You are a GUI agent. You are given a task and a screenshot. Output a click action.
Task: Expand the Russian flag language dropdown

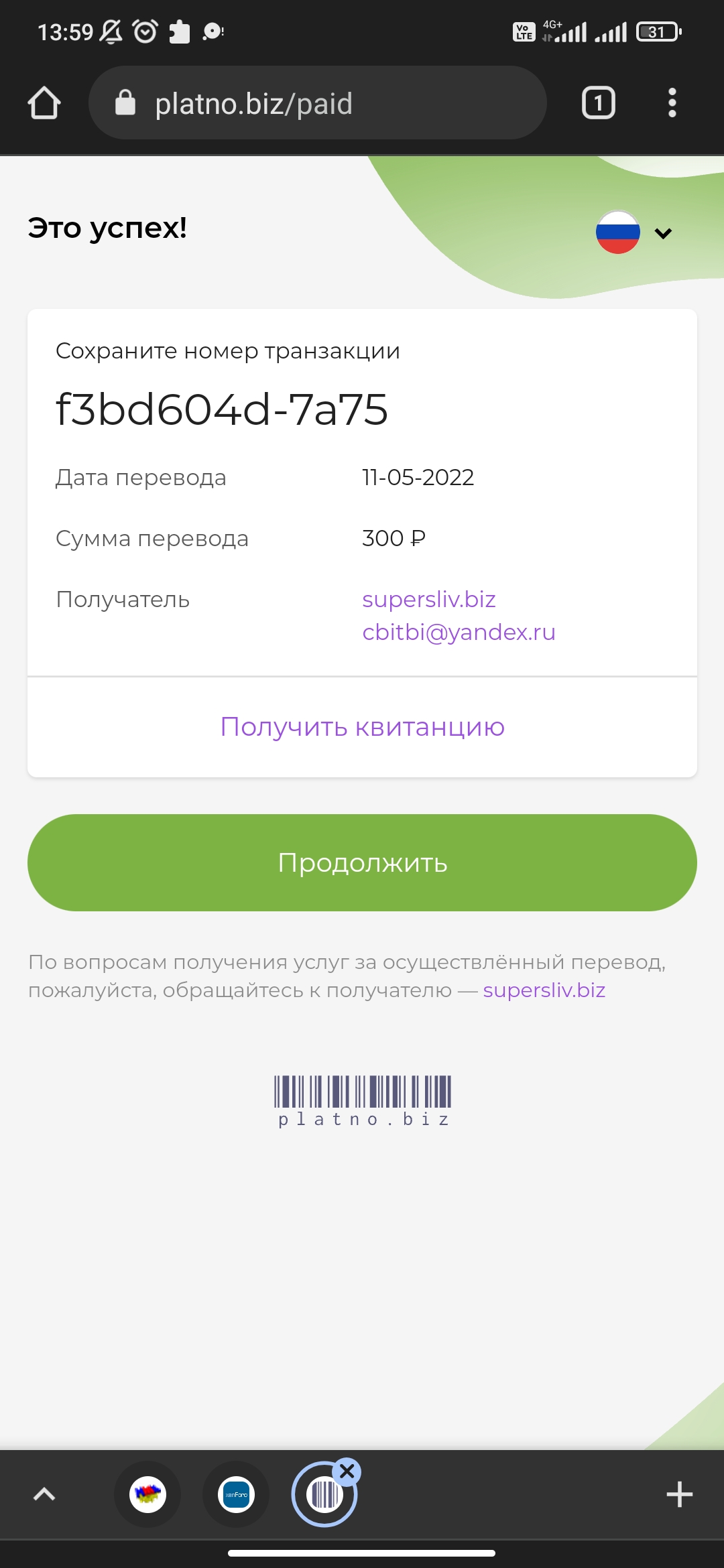pos(633,233)
